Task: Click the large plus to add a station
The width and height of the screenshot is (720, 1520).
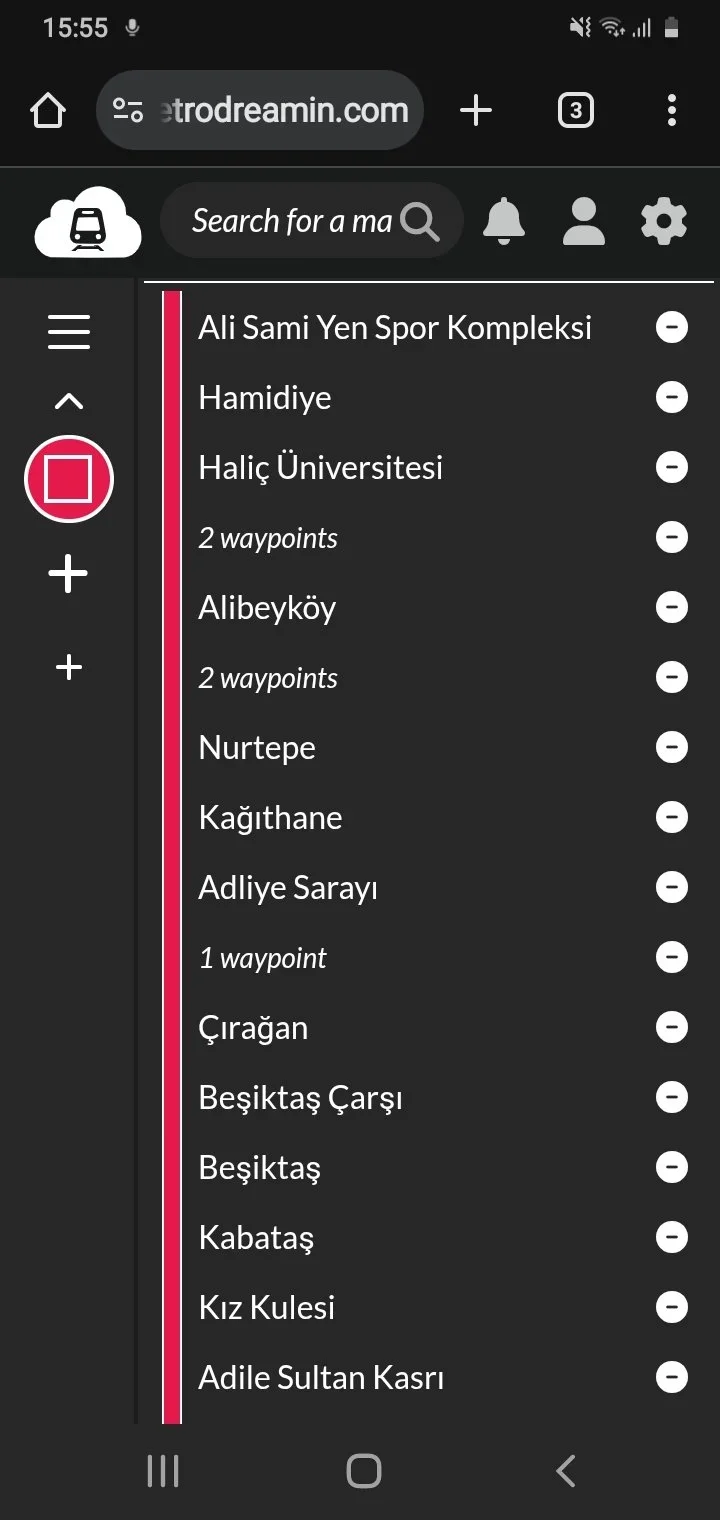Action: click(x=68, y=573)
